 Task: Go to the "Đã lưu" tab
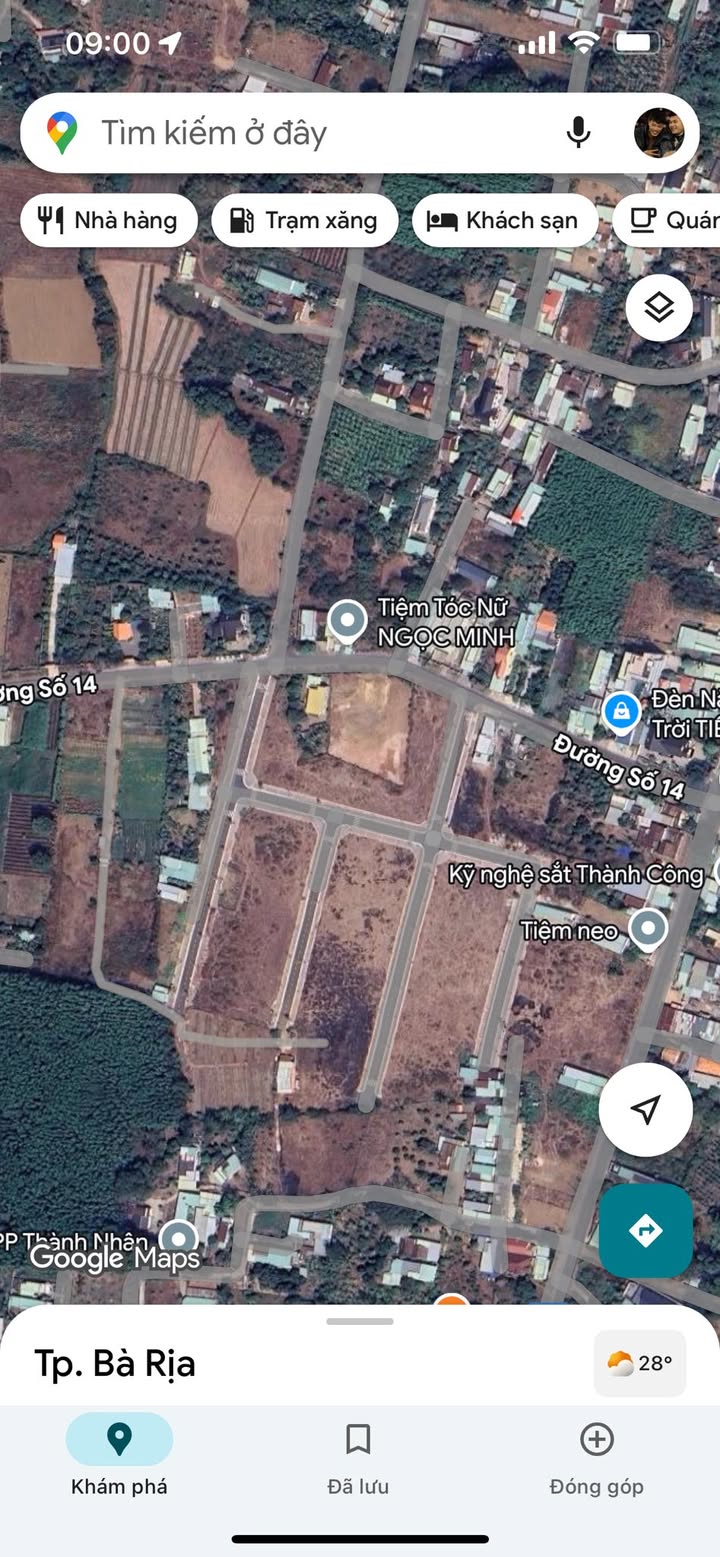point(358,1454)
